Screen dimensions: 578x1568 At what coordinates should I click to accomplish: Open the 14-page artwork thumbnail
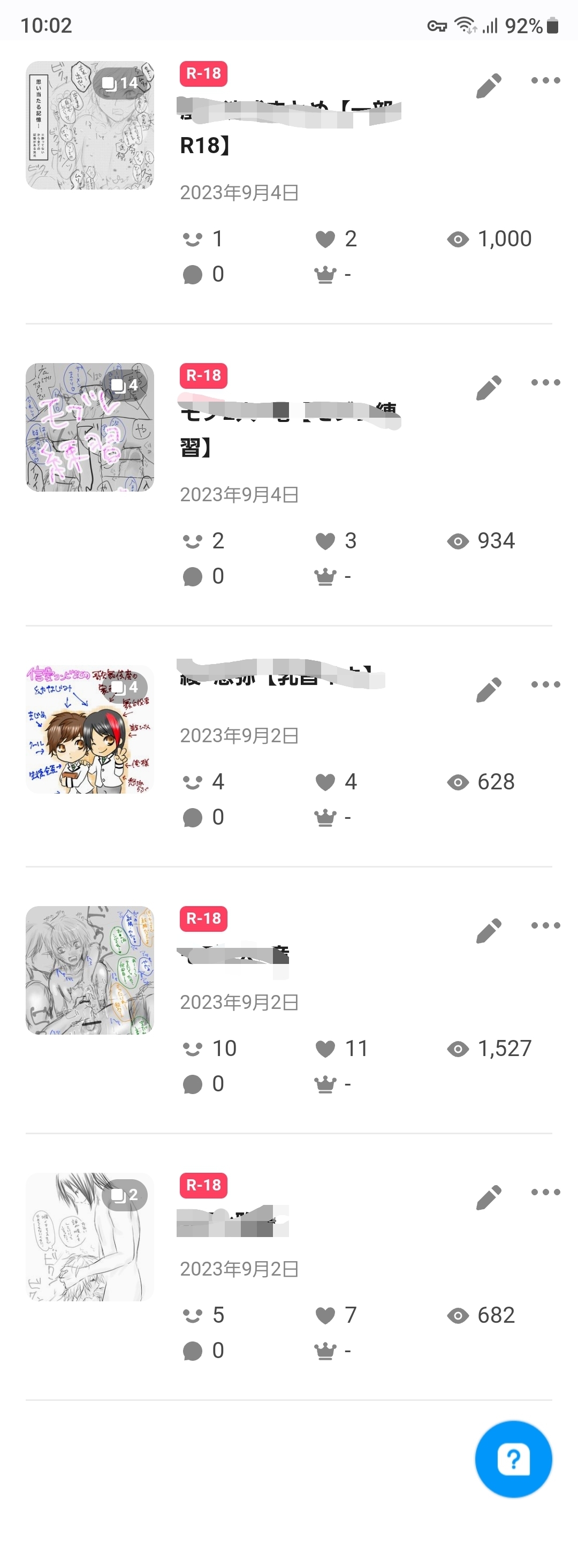(89, 125)
